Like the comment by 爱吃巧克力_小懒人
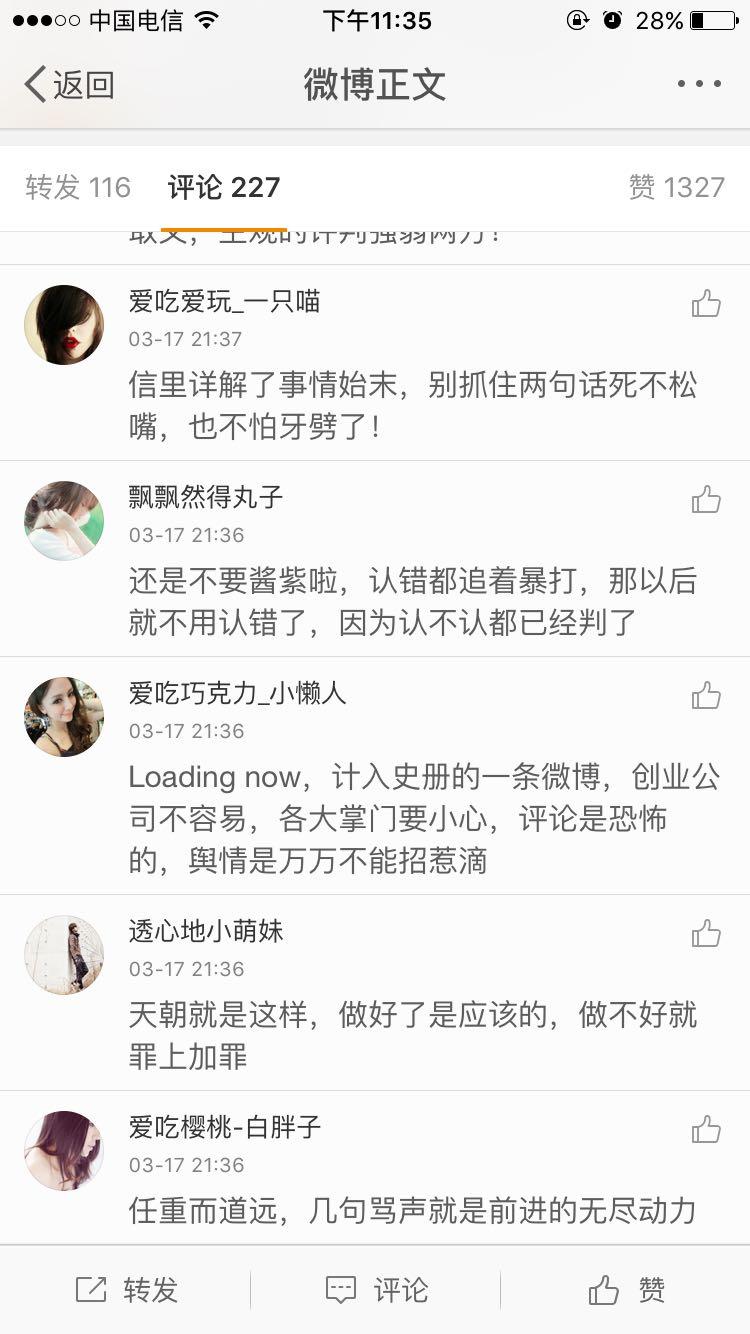 pos(706,696)
